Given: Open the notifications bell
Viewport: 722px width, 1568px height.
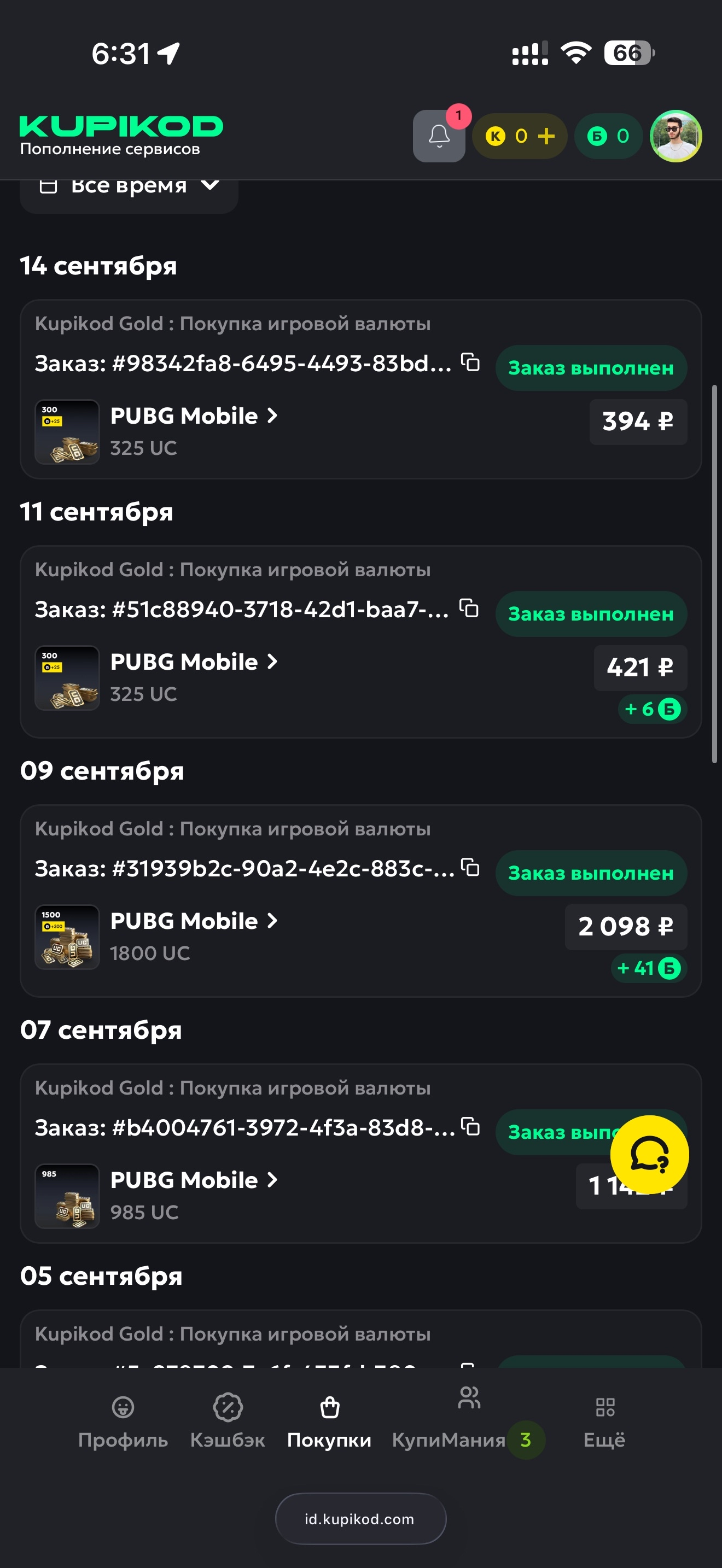Looking at the screenshot, I should coord(439,136).
